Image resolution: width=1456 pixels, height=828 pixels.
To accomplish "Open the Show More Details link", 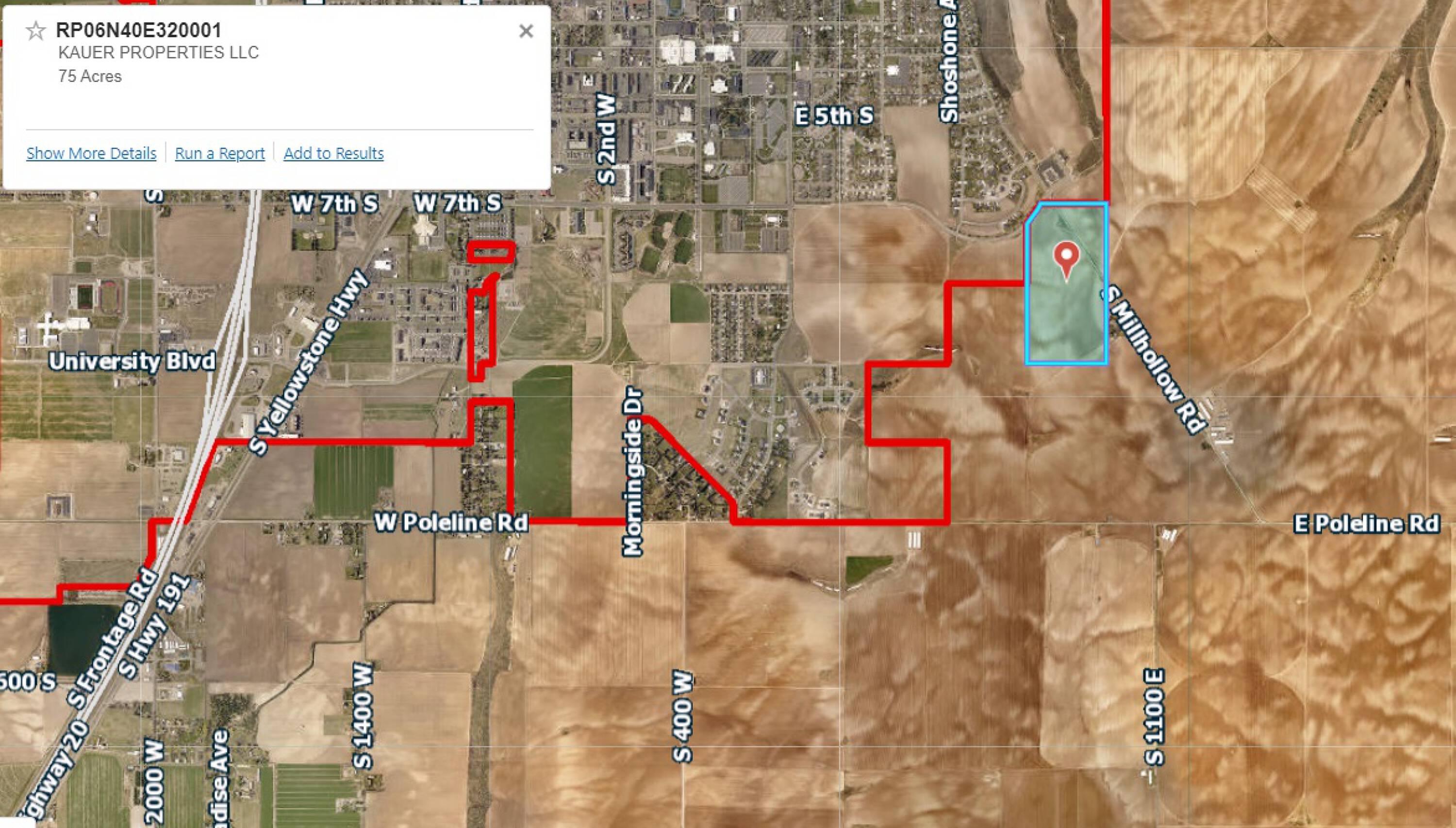I will click(x=91, y=153).
